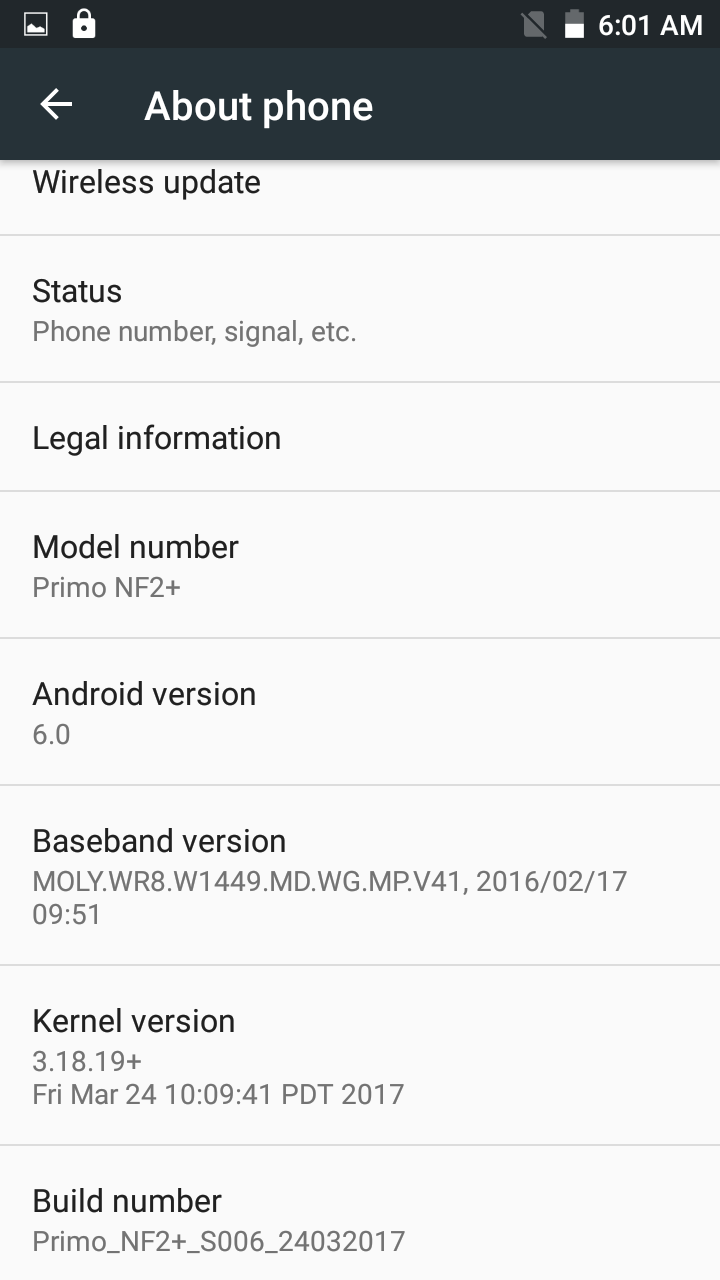This screenshot has width=720, height=1280.
Task: Select the Baseband version row
Action: tap(360, 875)
